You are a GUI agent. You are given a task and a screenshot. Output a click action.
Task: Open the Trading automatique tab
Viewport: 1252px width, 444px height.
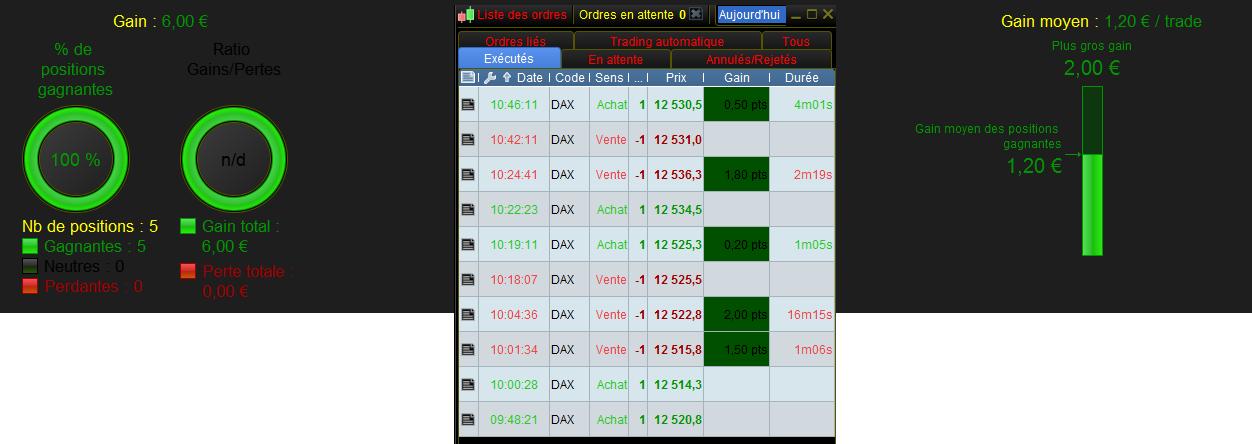pyautogui.click(x=666, y=42)
